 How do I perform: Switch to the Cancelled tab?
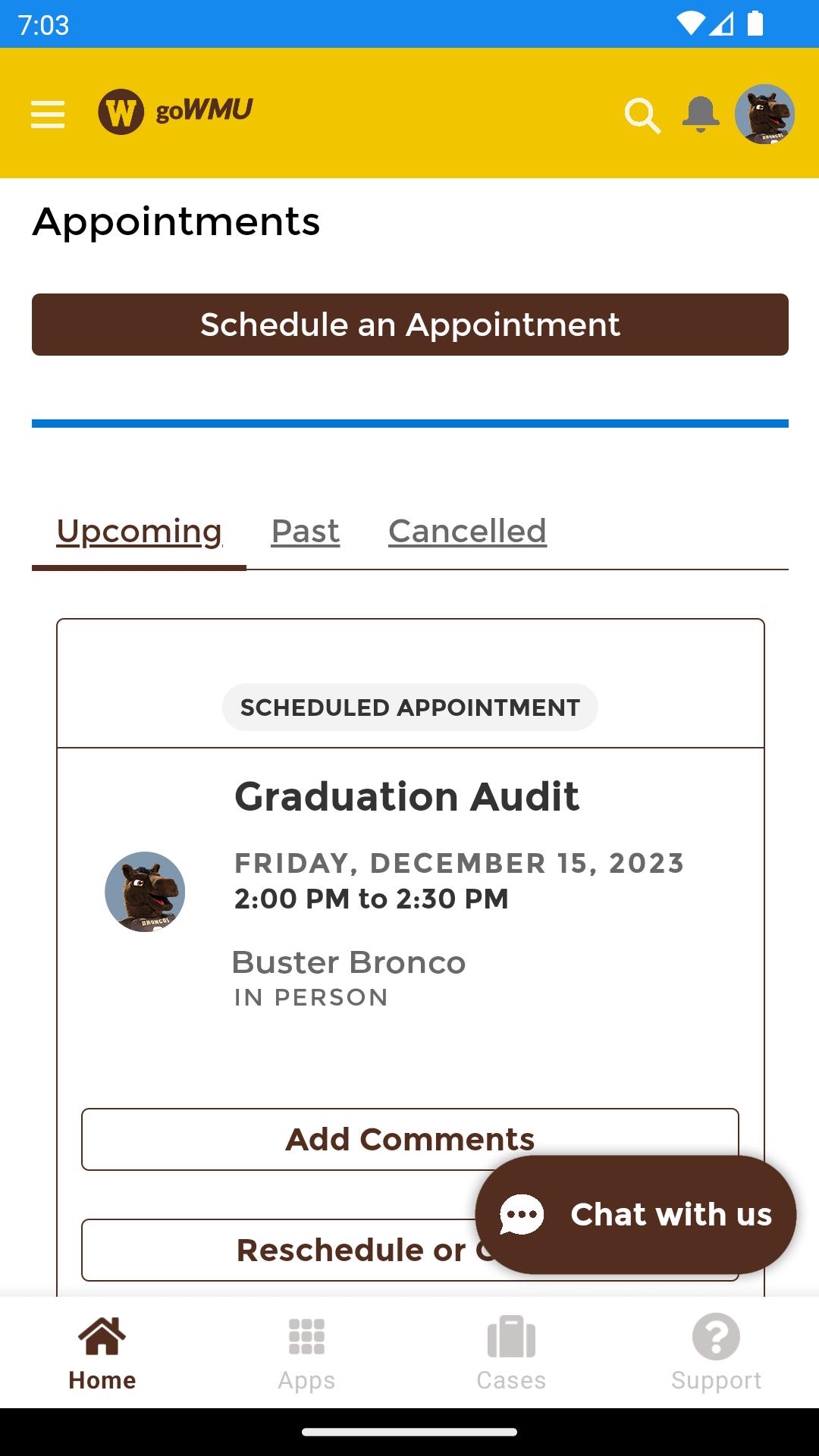coord(467,531)
